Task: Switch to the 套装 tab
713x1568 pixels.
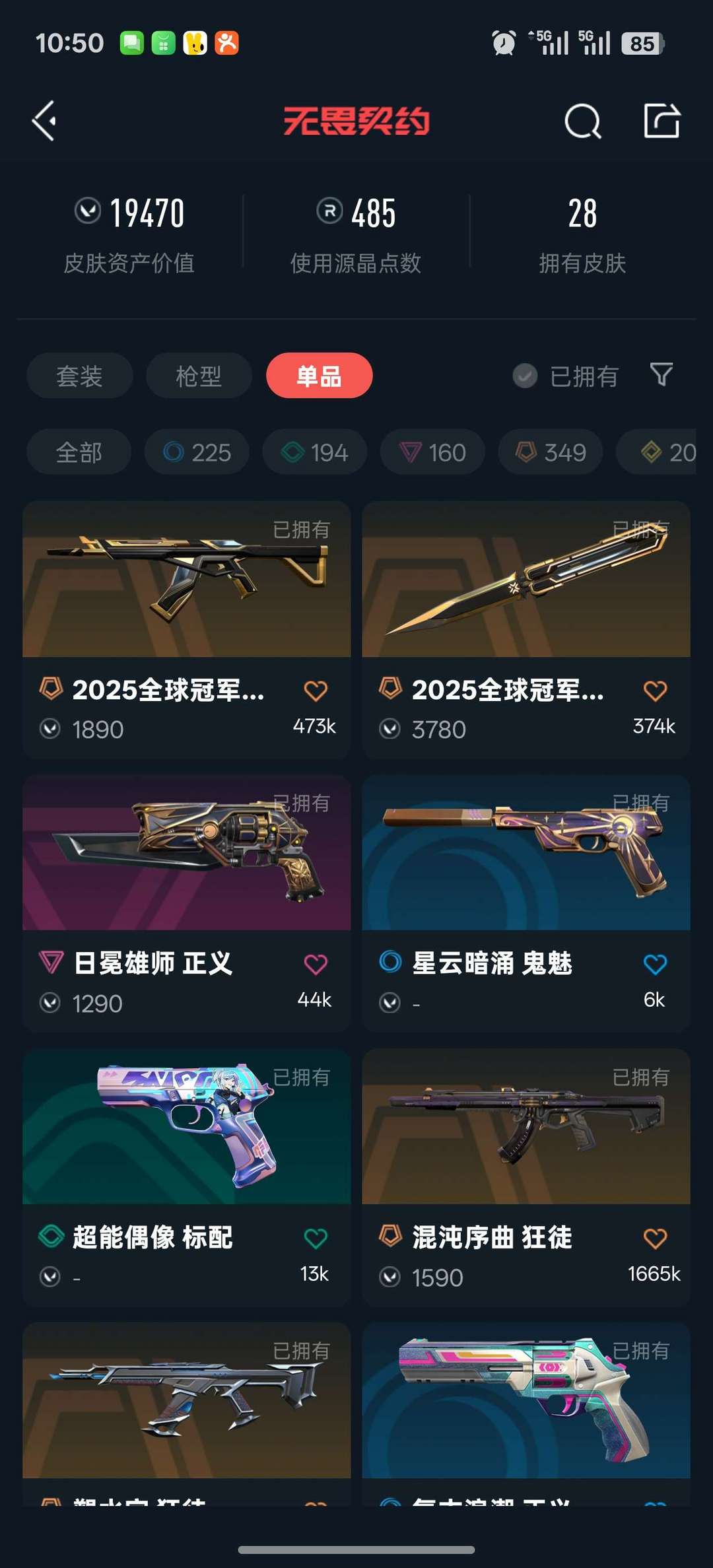Action: tap(79, 376)
